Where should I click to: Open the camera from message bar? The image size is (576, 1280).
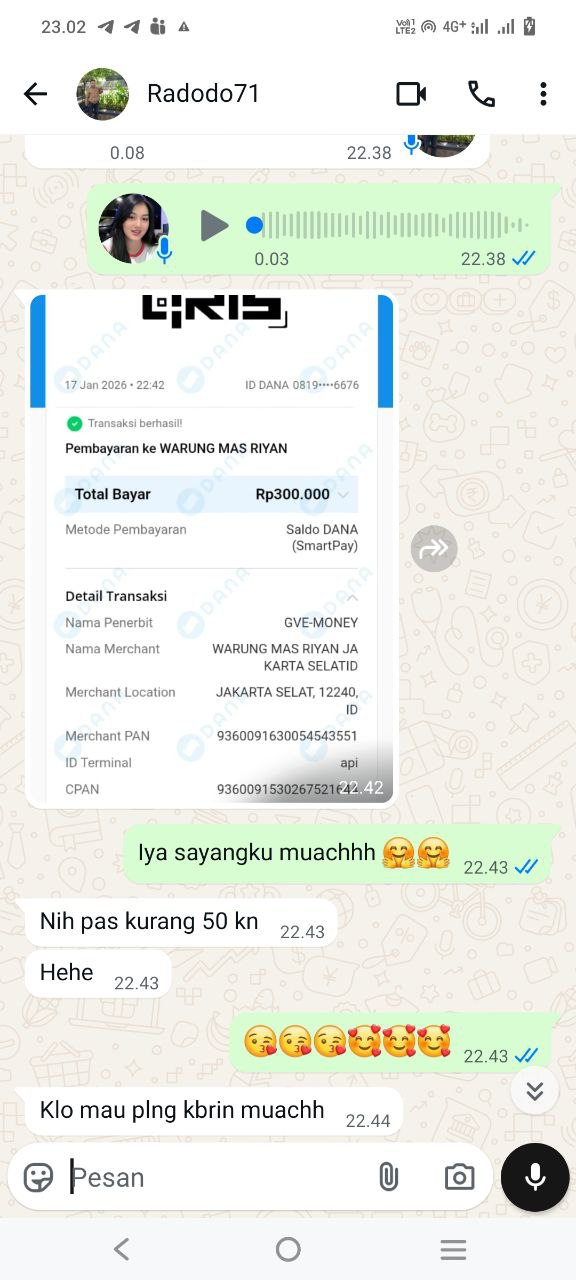tap(459, 1177)
